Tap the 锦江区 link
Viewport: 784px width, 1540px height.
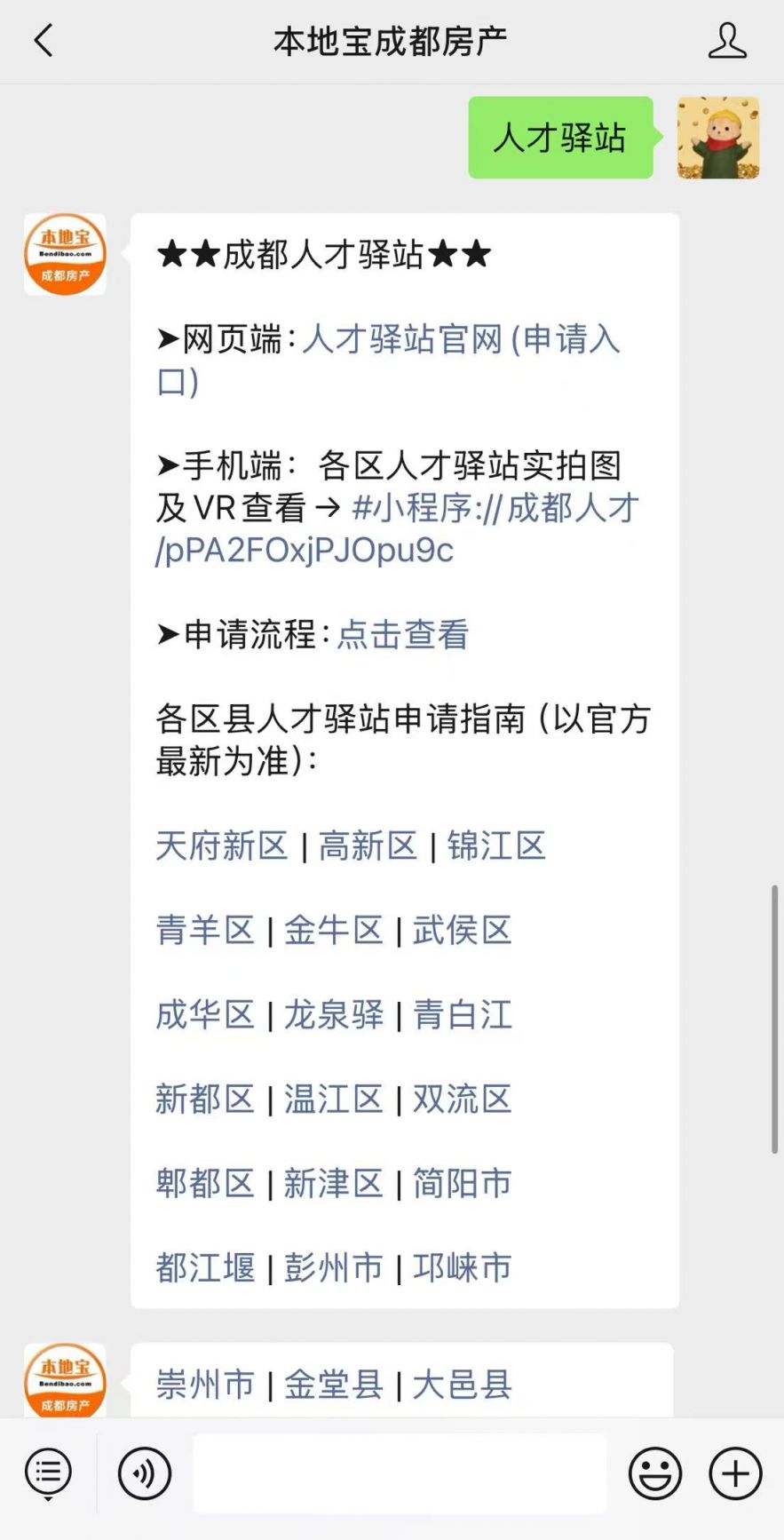tap(495, 846)
